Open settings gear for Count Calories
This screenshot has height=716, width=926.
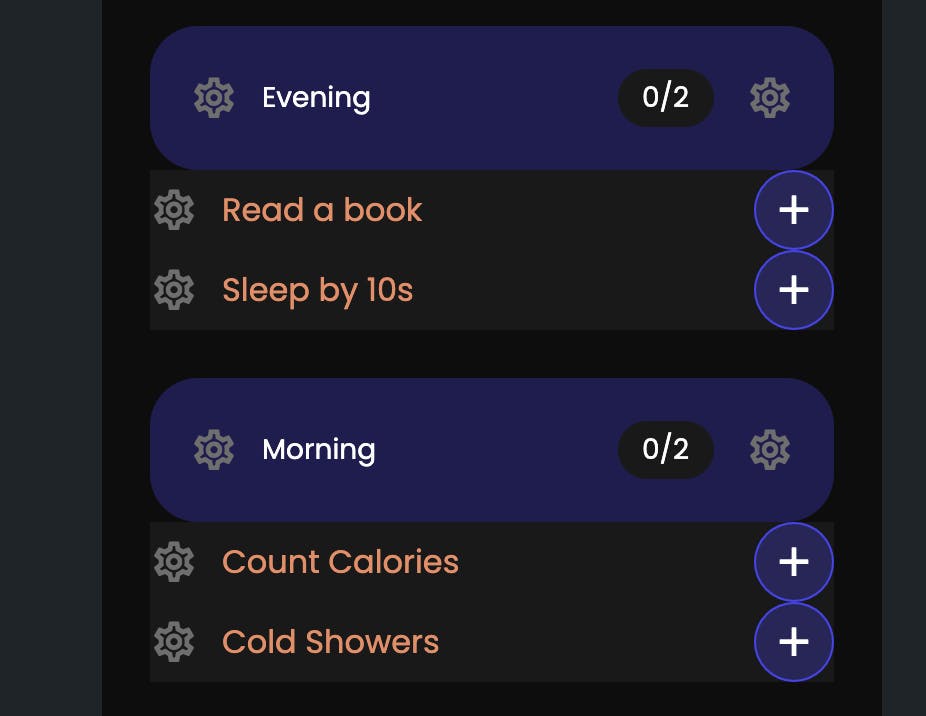click(174, 562)
